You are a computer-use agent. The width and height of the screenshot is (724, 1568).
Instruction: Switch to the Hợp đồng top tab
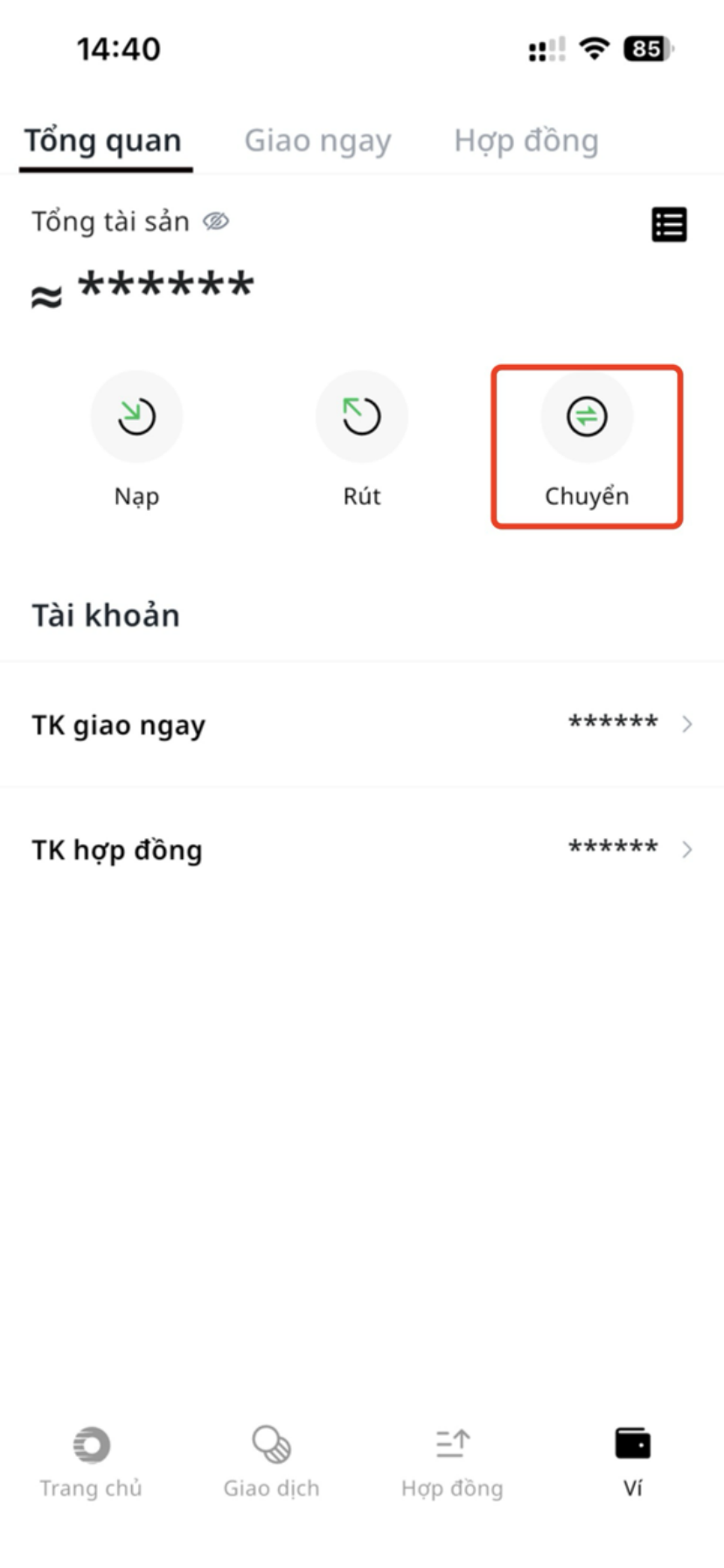[526, 141]
